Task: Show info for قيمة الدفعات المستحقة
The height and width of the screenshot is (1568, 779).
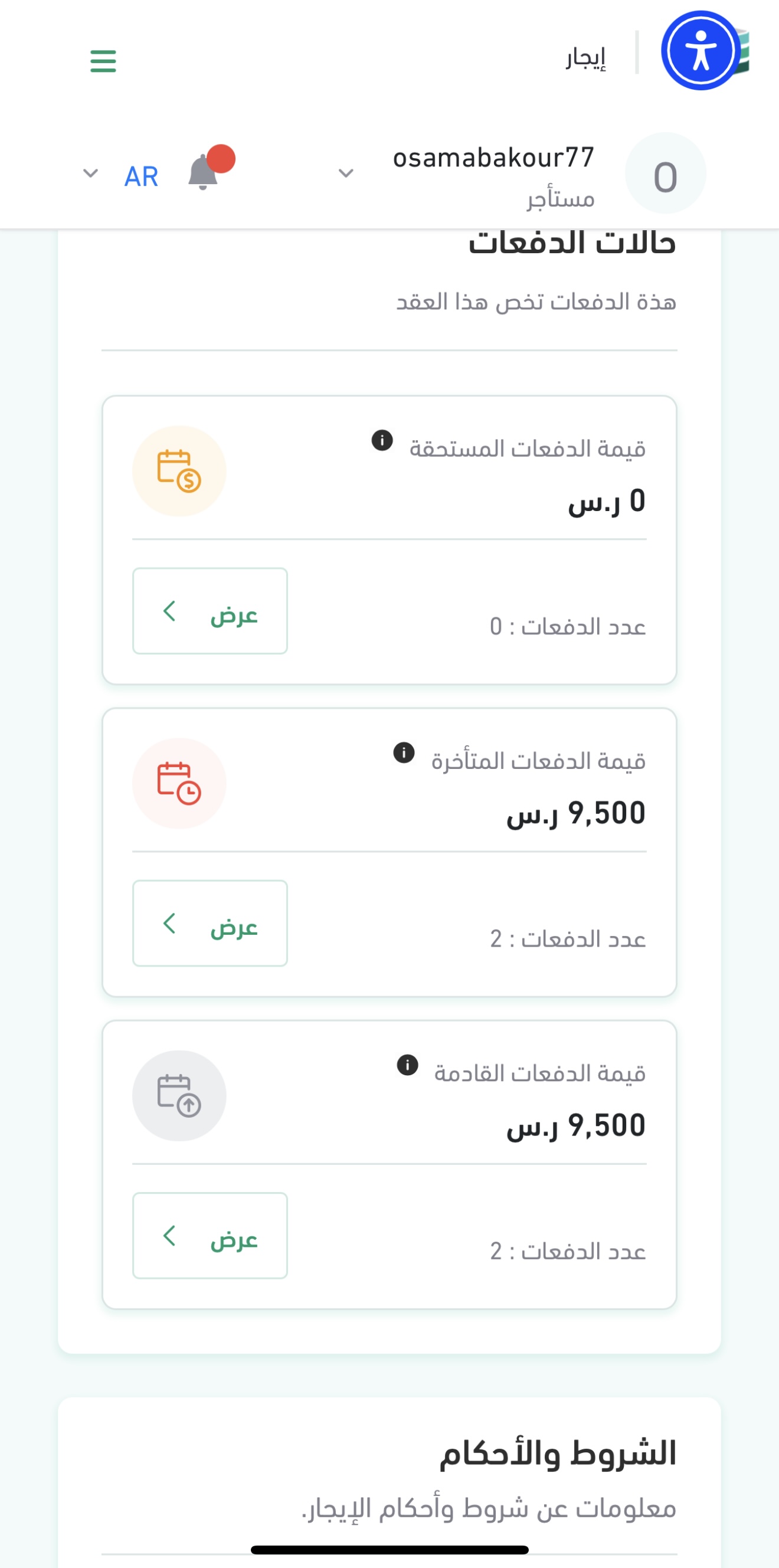Action: [x=382, y=440]
